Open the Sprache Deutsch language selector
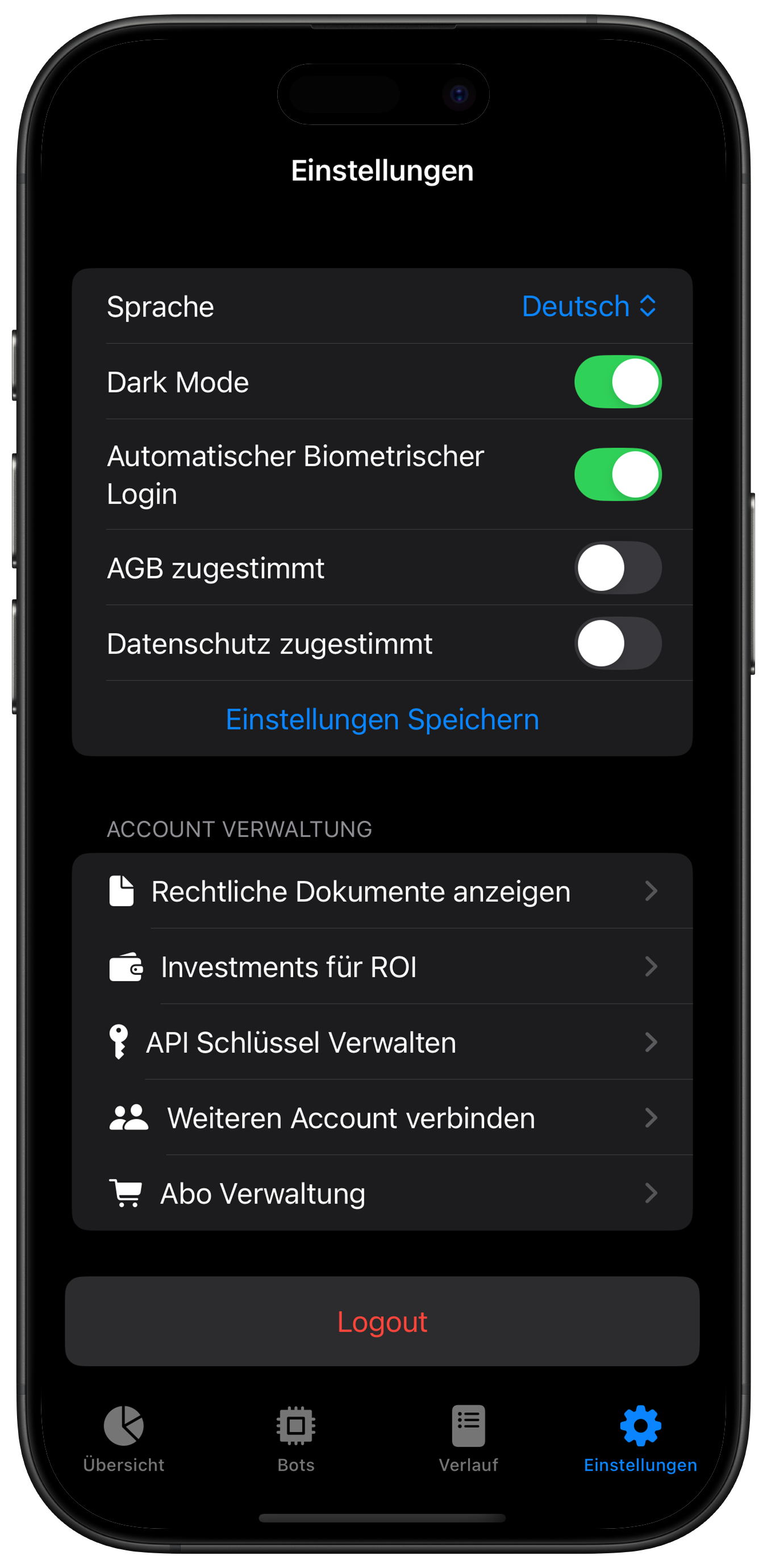Viewport: 767px width, 1568px height. 589,306
